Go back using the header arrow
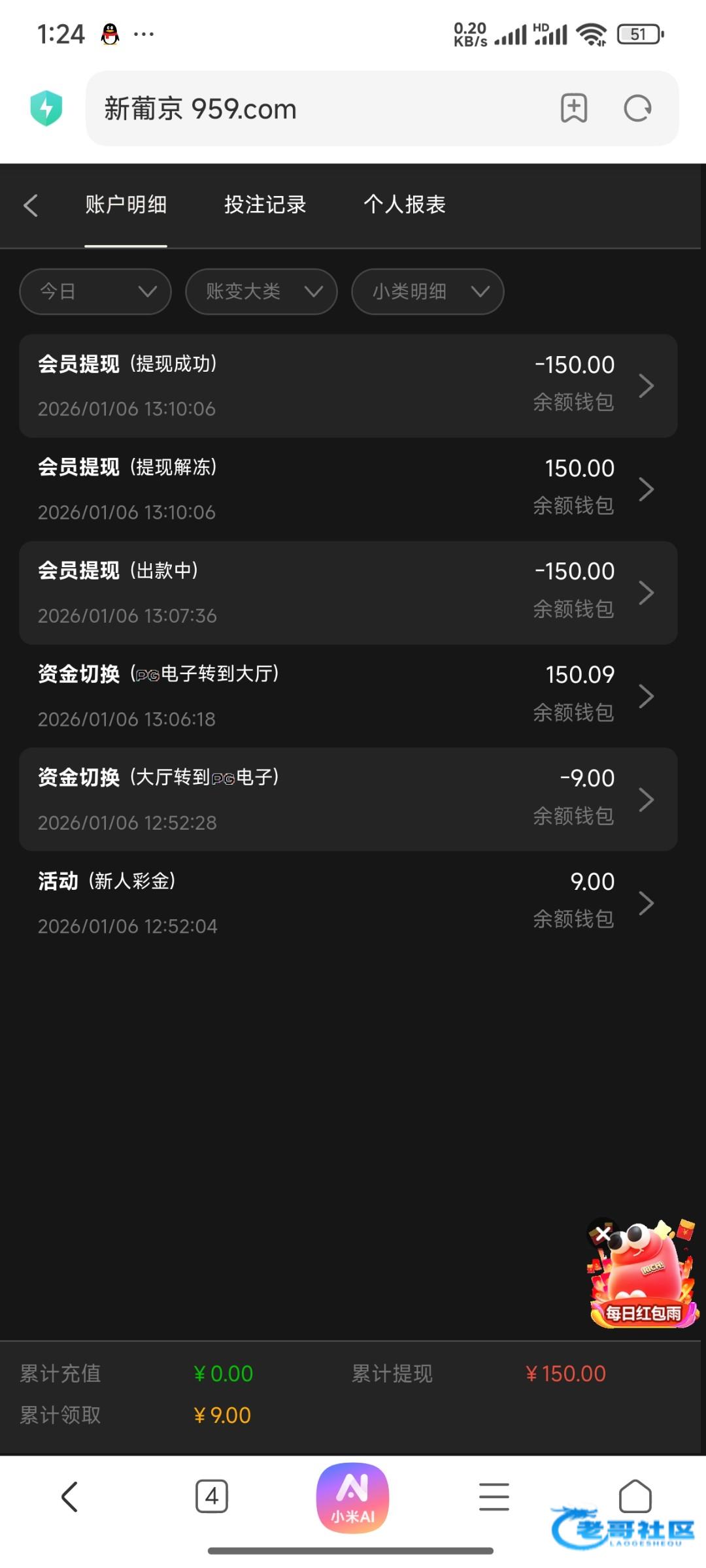Image resolution: width=706 pixels, height=1568 pixels. (31, 205)
